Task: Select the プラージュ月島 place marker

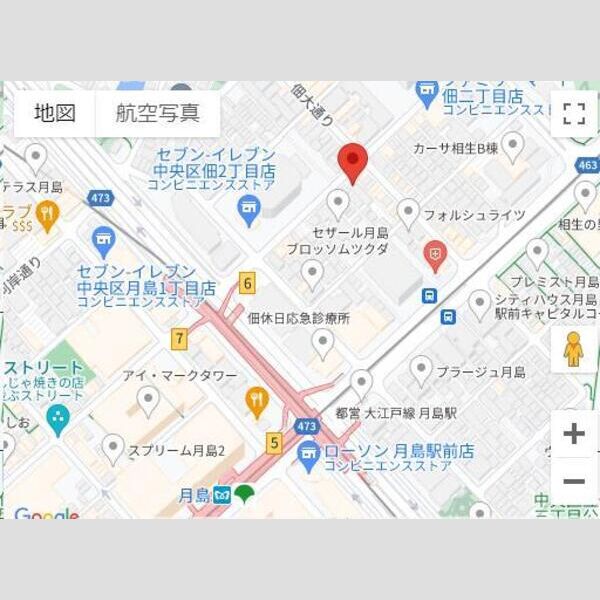Action: 421,369
